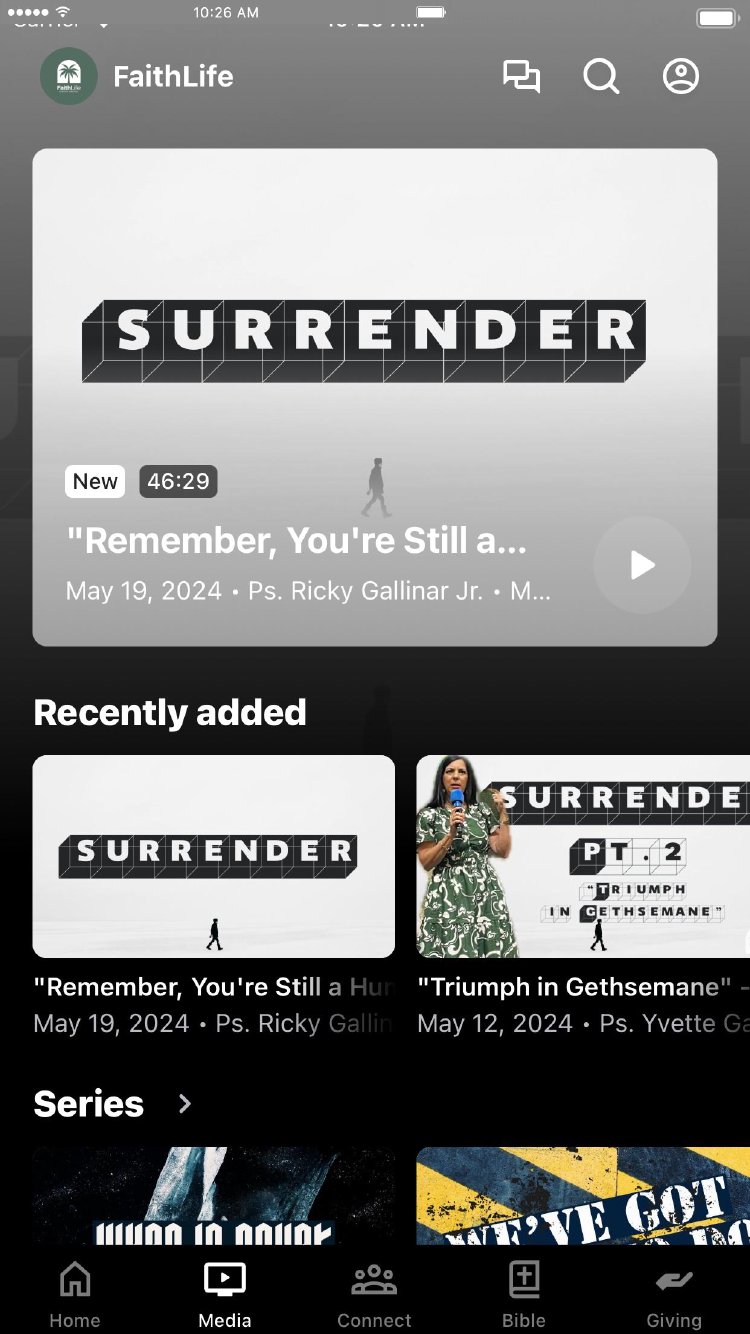Play the featured Surrender sermon
This screenshot has width=750, height=1334.
click(642, 565)
